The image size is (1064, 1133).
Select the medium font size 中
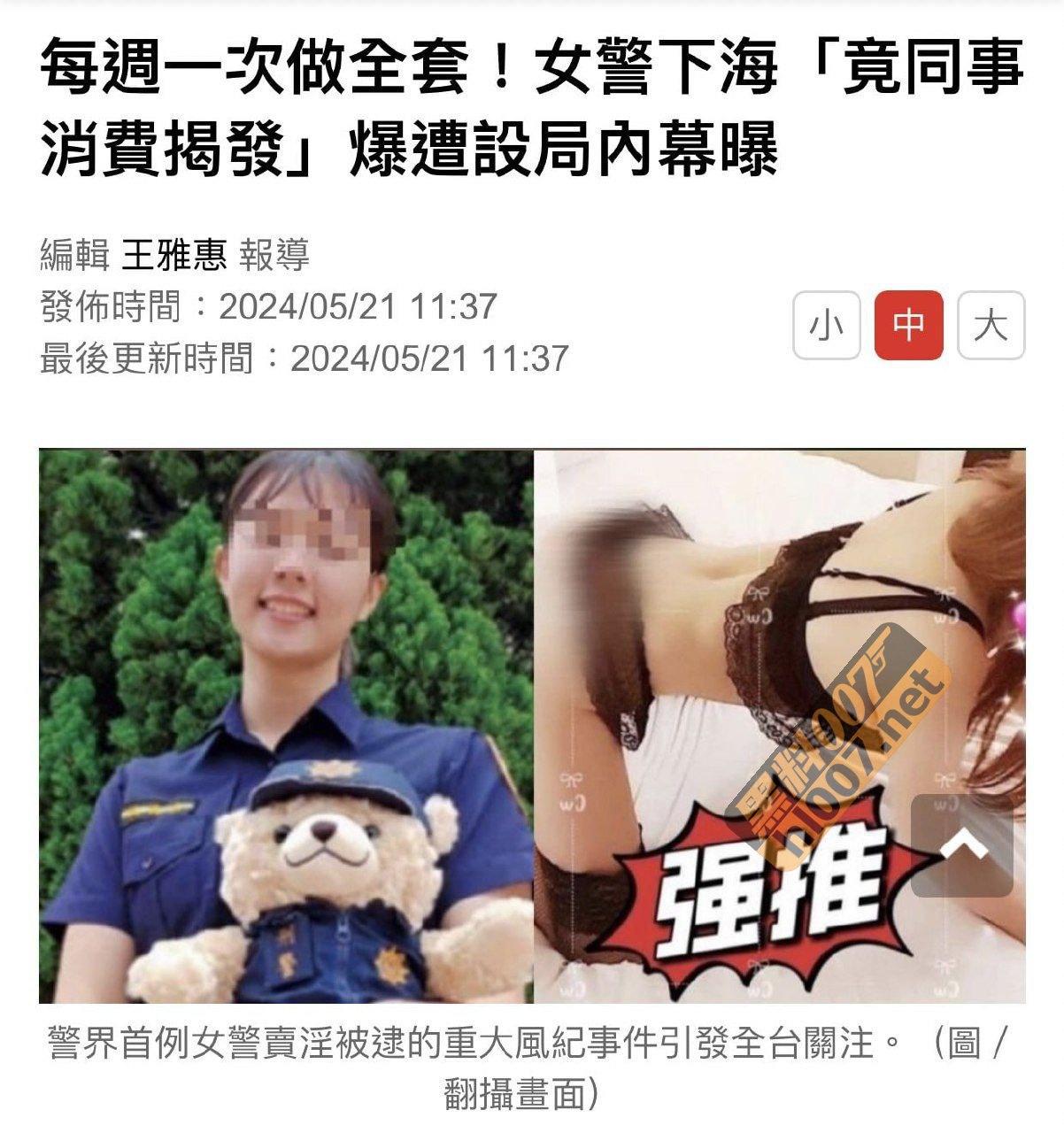click(908, 325)
